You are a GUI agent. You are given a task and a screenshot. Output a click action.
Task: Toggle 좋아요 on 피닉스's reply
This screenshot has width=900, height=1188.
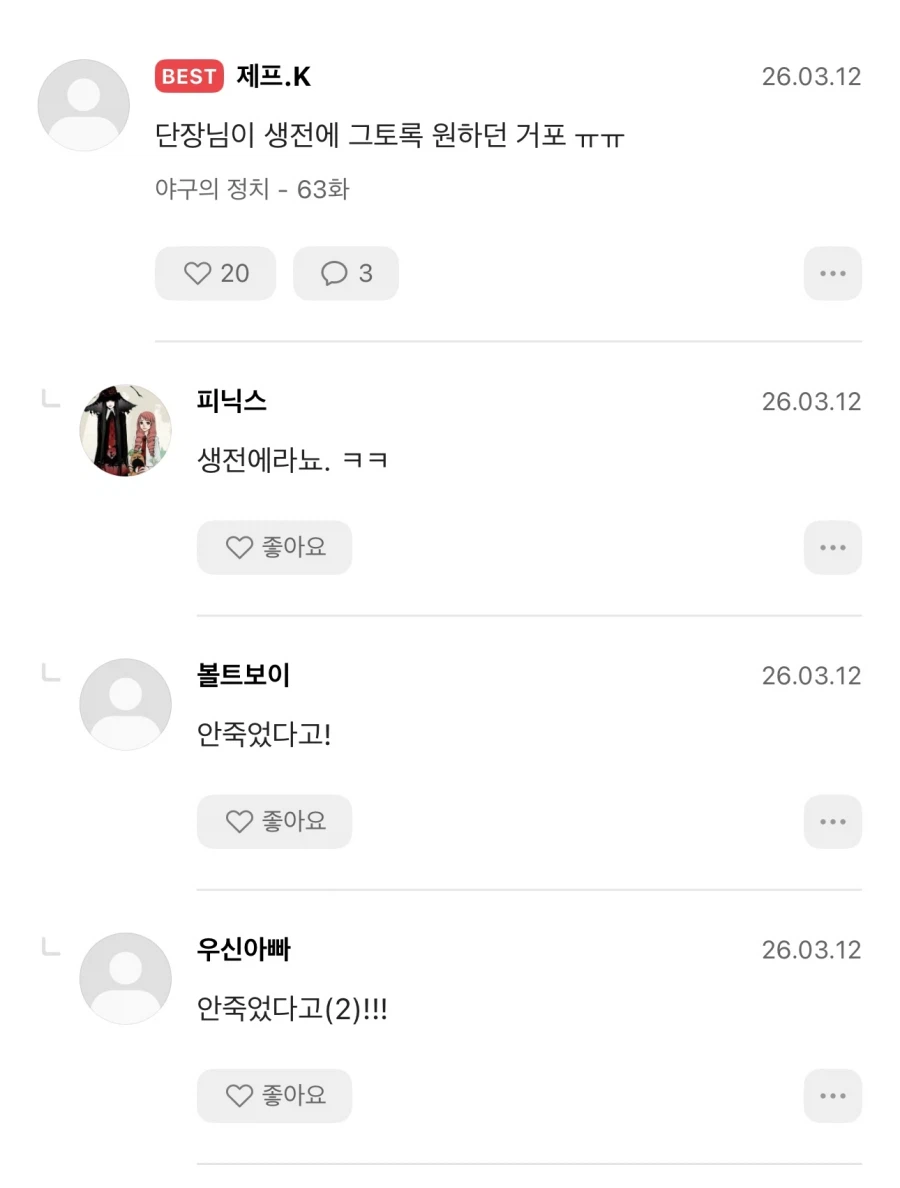click(274, 547)
